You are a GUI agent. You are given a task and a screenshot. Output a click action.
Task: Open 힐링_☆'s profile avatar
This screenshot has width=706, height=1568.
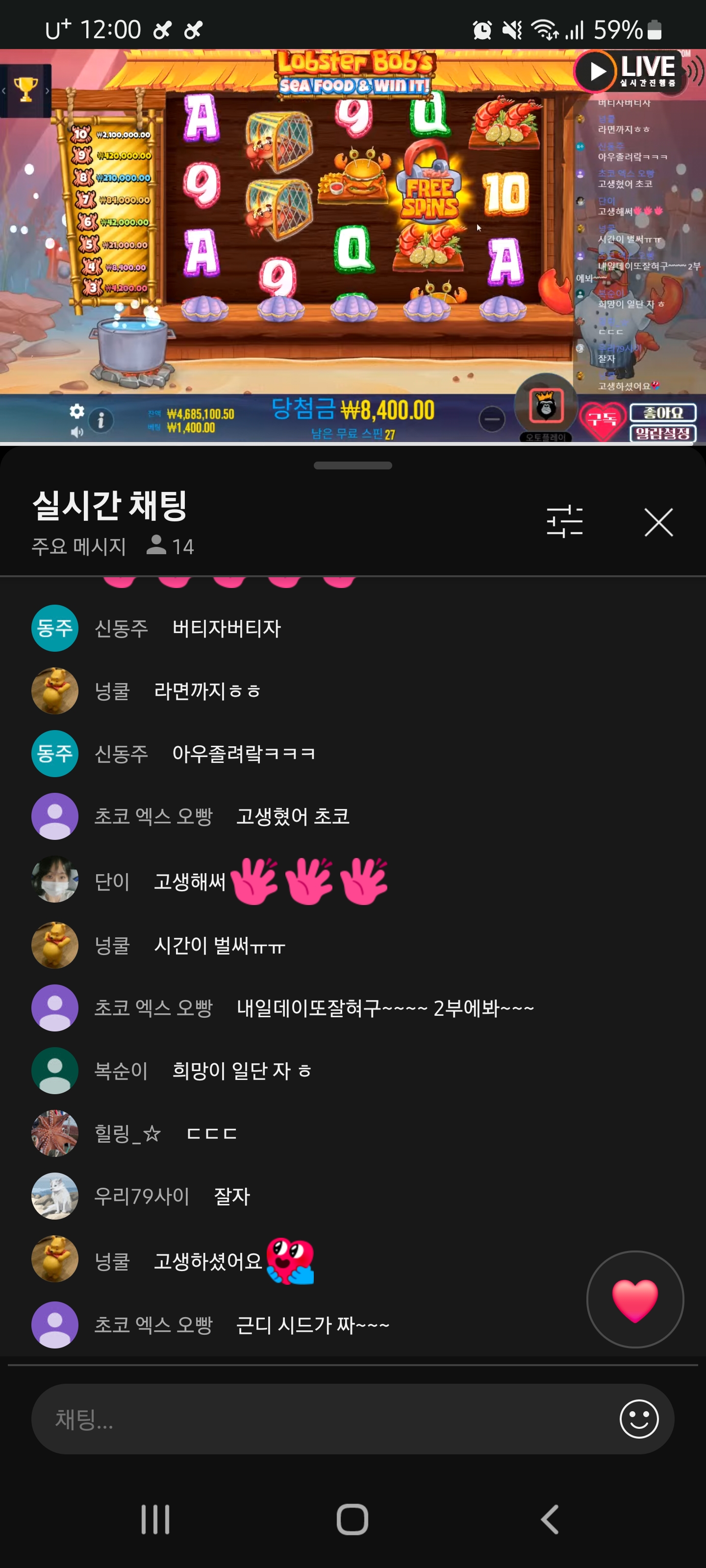coord(55,1133)
